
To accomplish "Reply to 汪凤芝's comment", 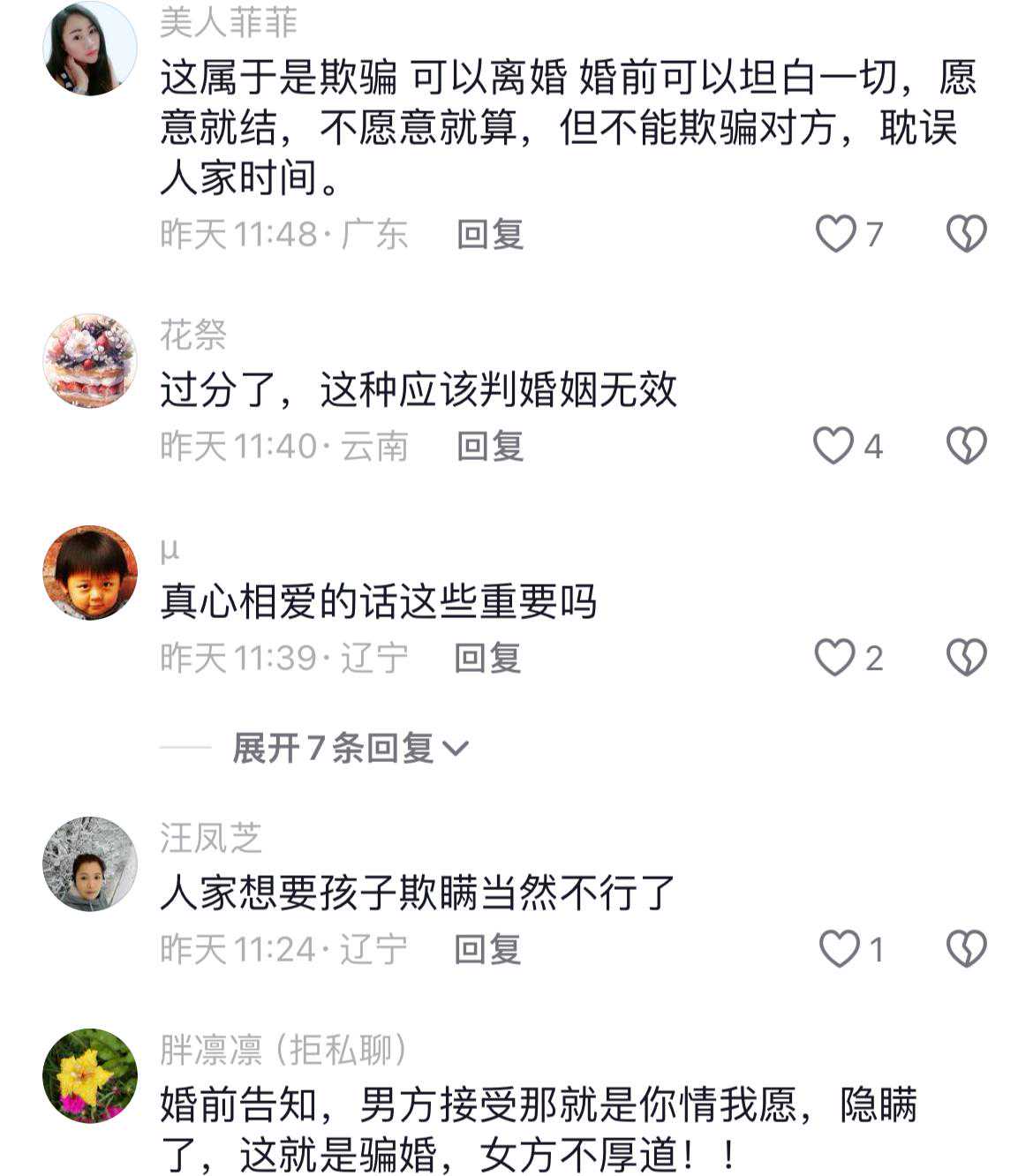I will 487,949.
